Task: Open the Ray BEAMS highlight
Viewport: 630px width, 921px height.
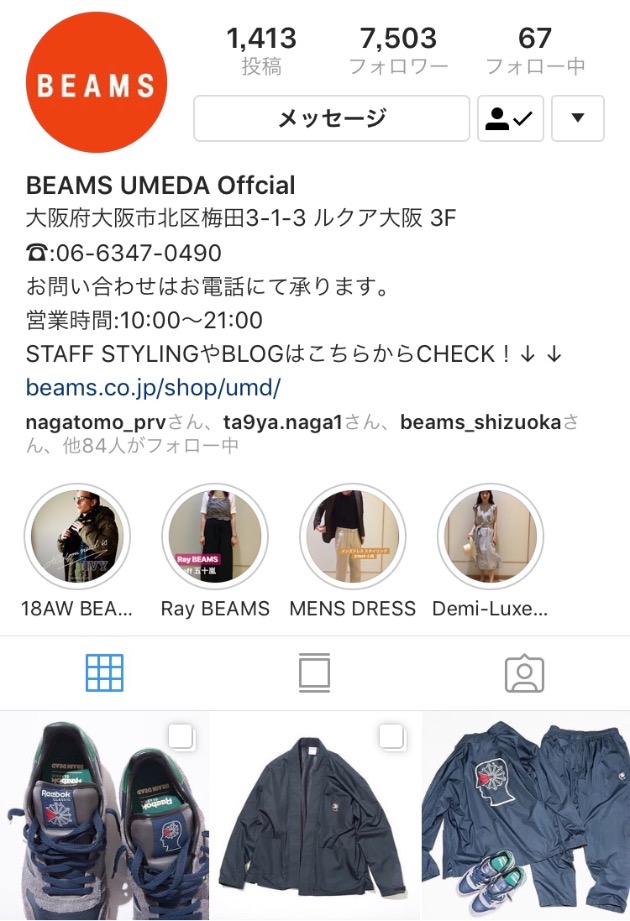Action: pos(215,538)
